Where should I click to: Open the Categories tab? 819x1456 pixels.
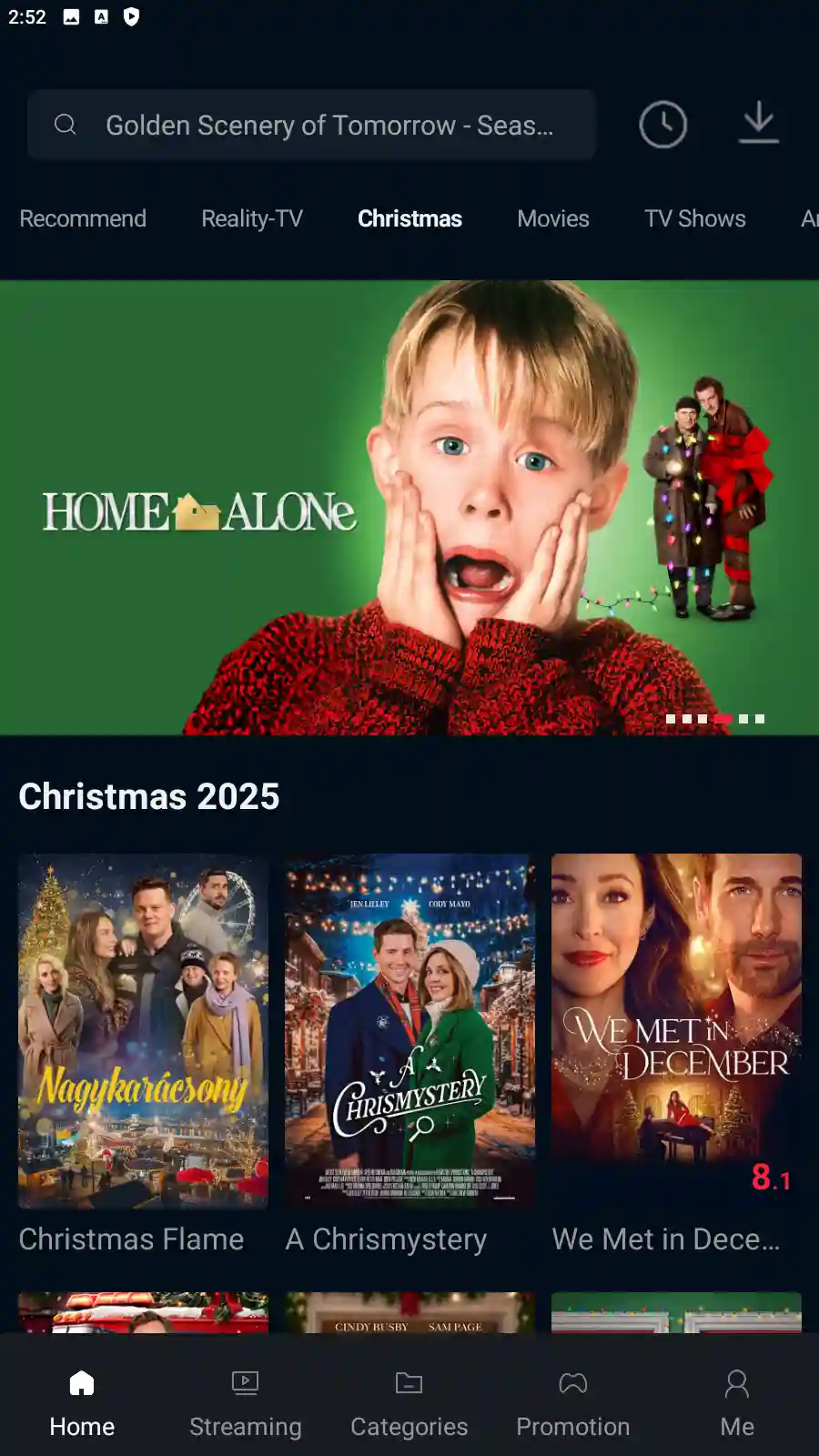409,1402
